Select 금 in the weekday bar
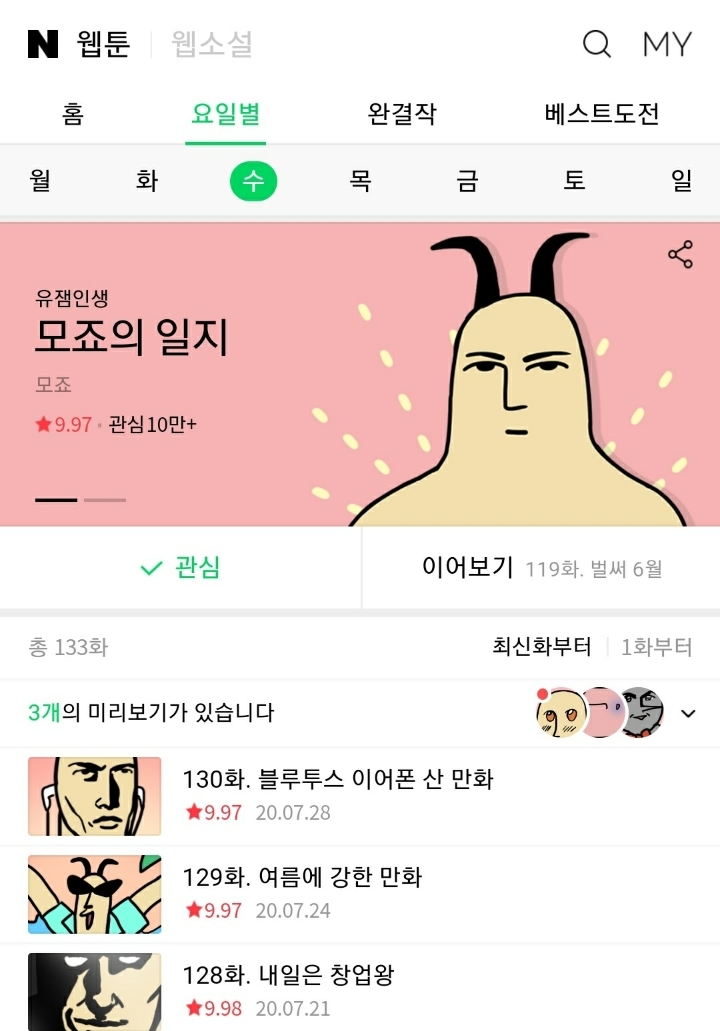This screenshot has width=720, height=1031. pyautogui.click(x=467, y=181)
